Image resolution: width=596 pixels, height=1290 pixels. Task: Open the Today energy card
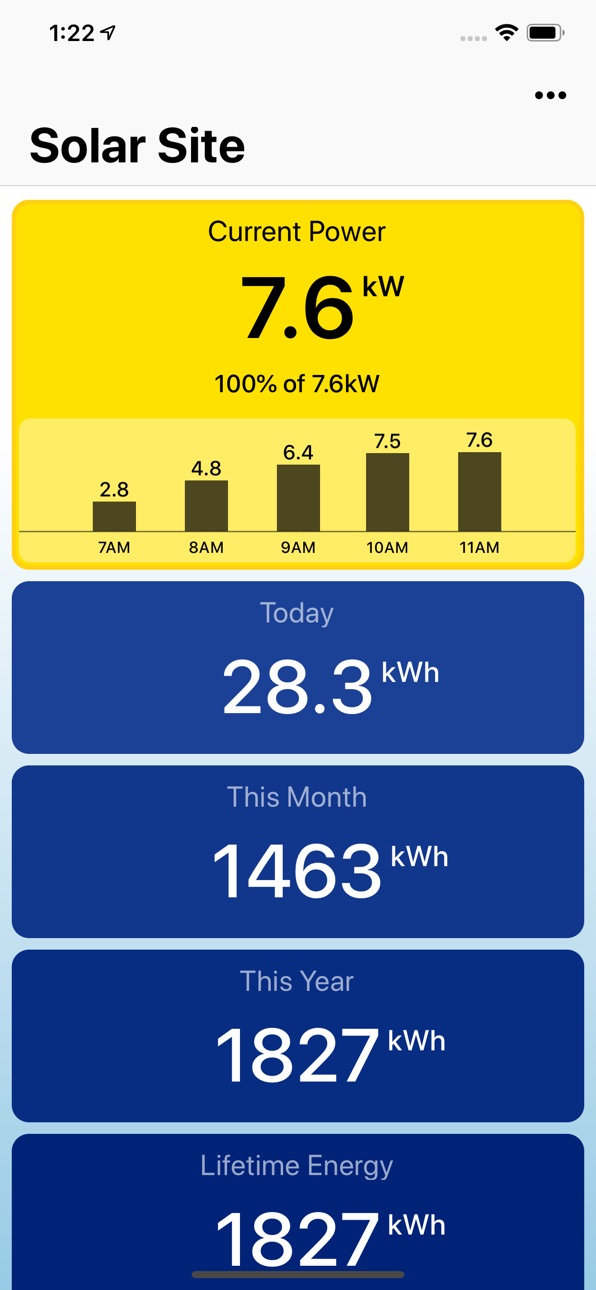(x=297, y=667)
